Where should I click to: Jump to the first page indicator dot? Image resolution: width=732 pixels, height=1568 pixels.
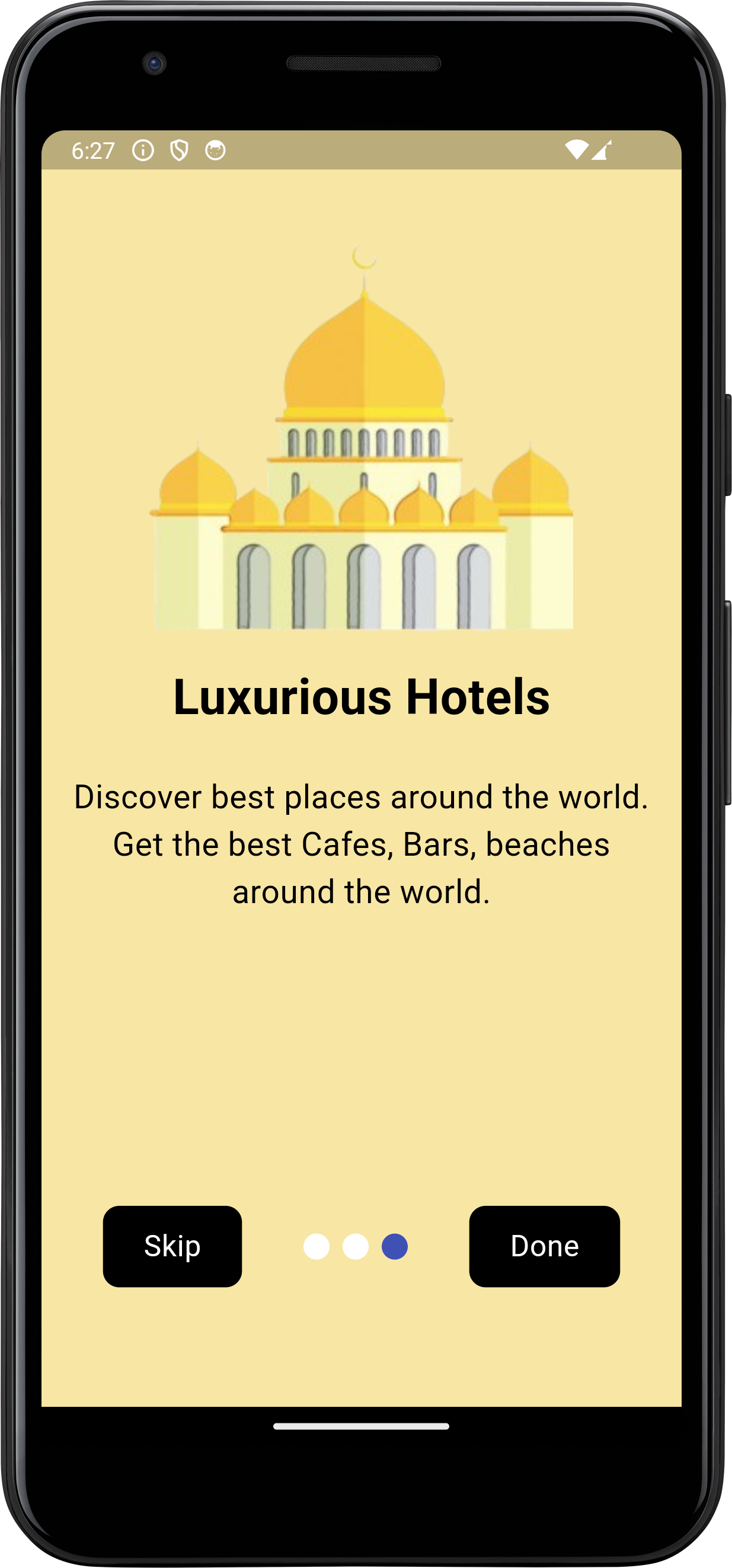tap(317, 1246)
